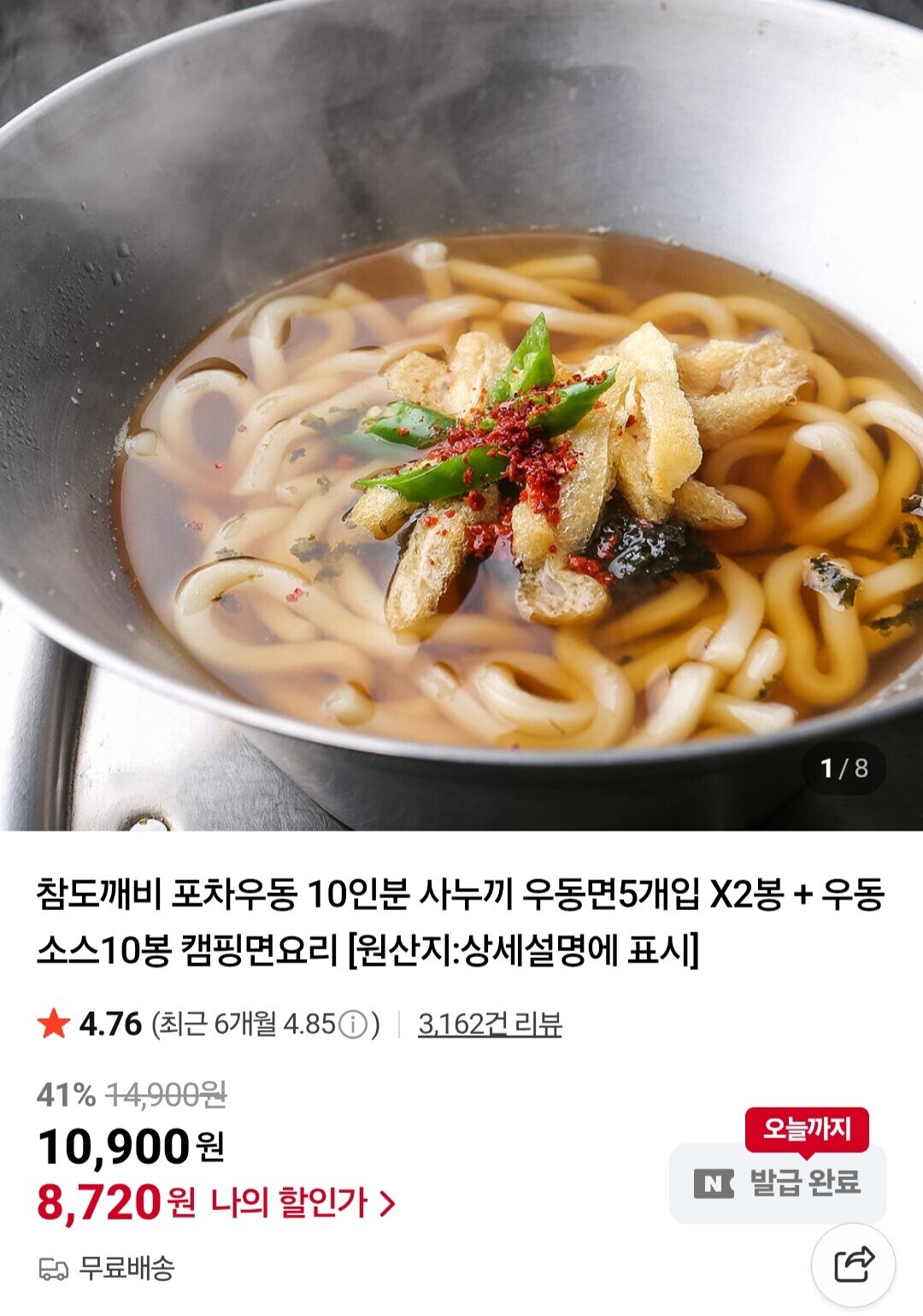Tap the 발급 완료 coupon button
923x1316 pixels.
[778, 1184]
